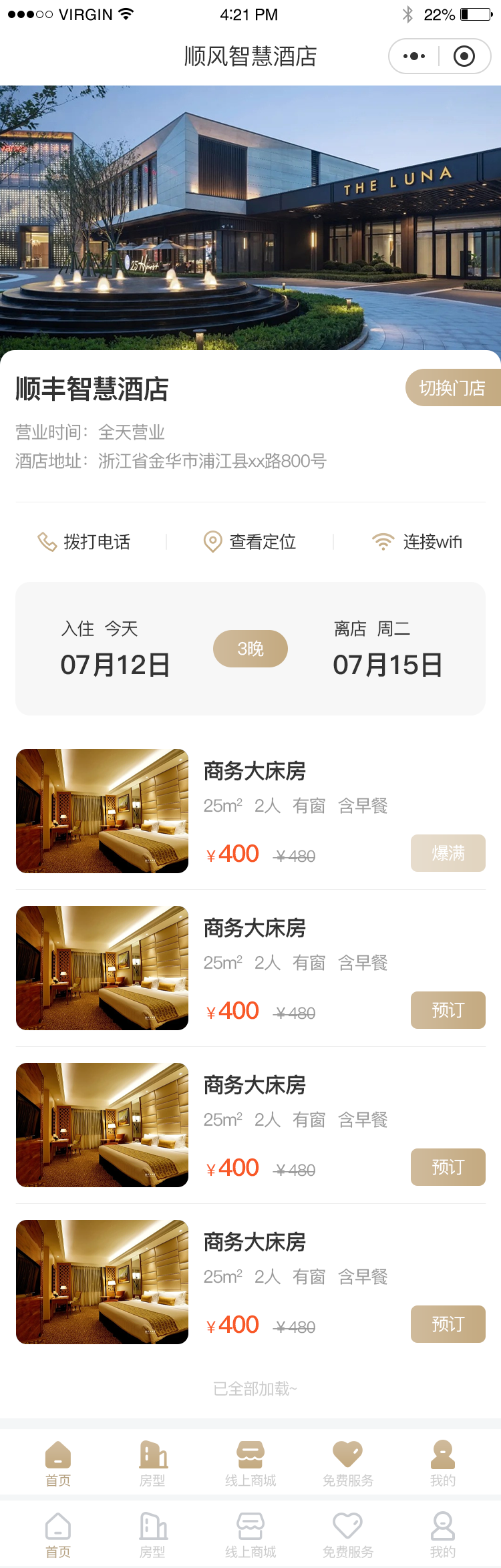Call the hotel via 拨打电话

pos(84,542)
